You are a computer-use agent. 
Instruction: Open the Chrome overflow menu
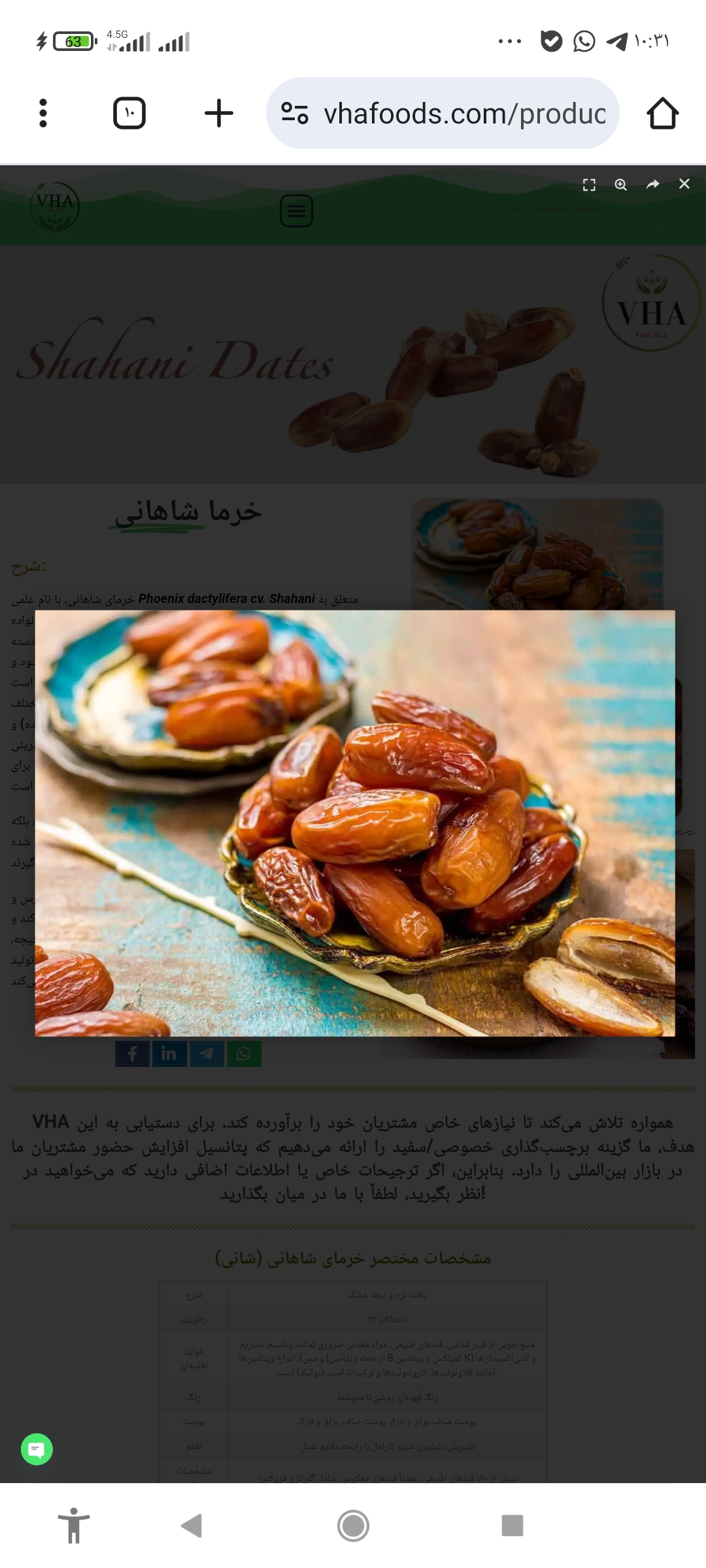coord(43,114)
